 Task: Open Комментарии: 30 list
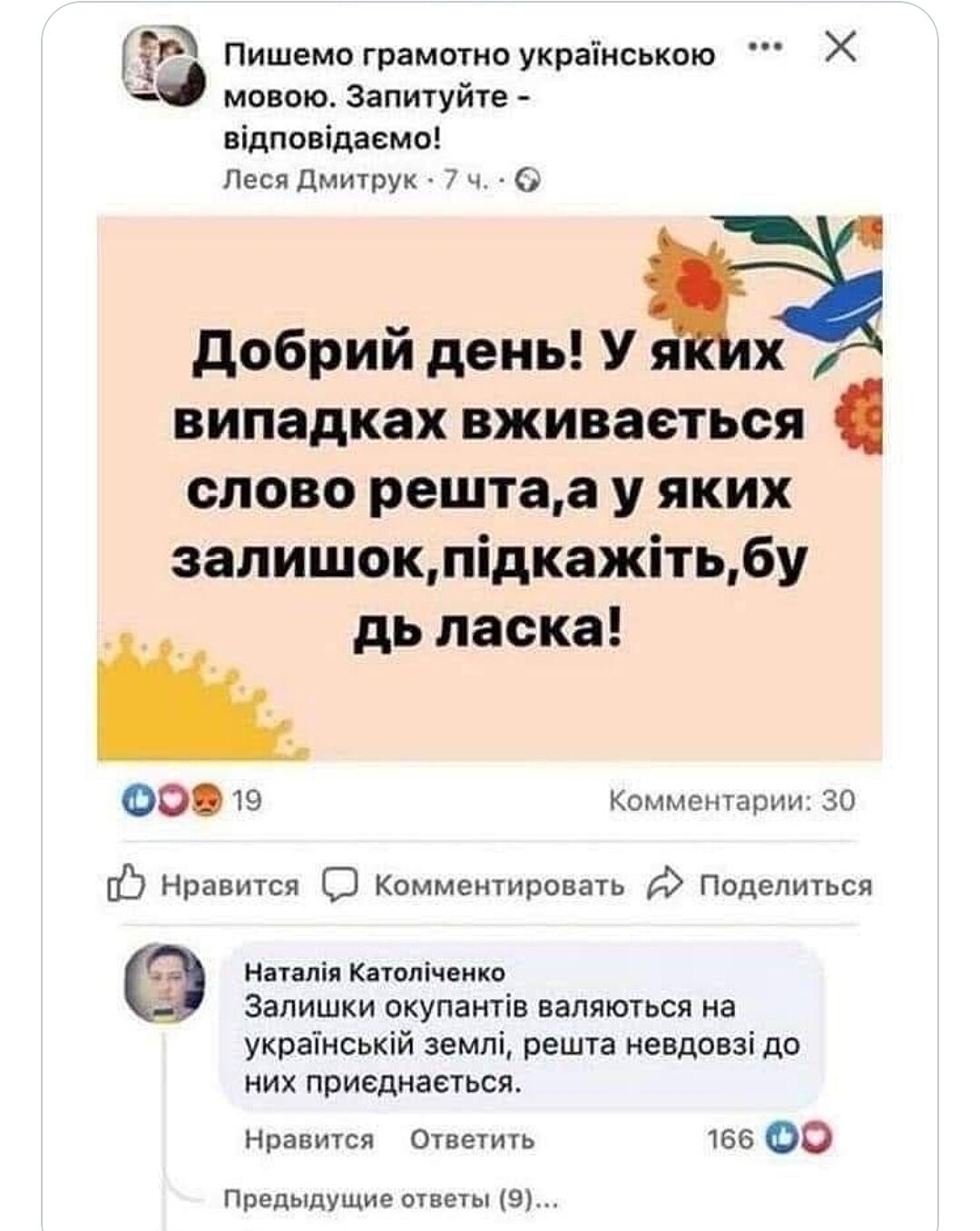(731, 800)
